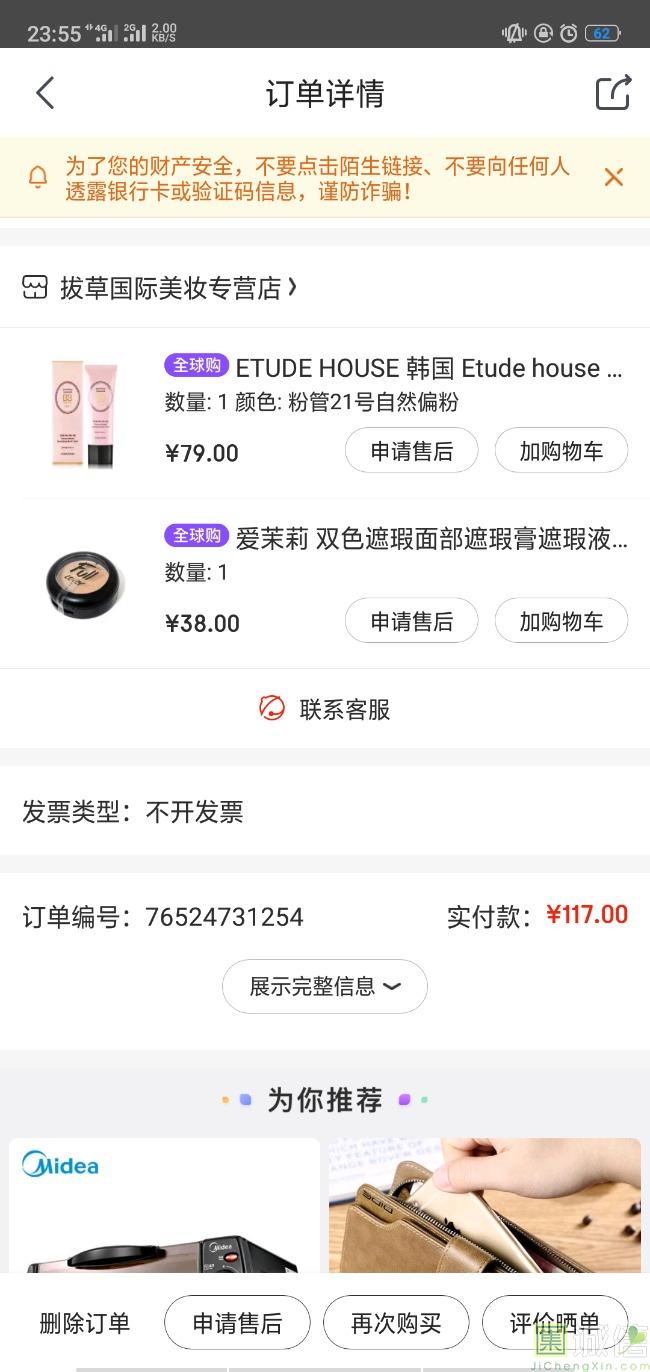Add the 爱茉莉 concealer to the cart

(561, 622)
